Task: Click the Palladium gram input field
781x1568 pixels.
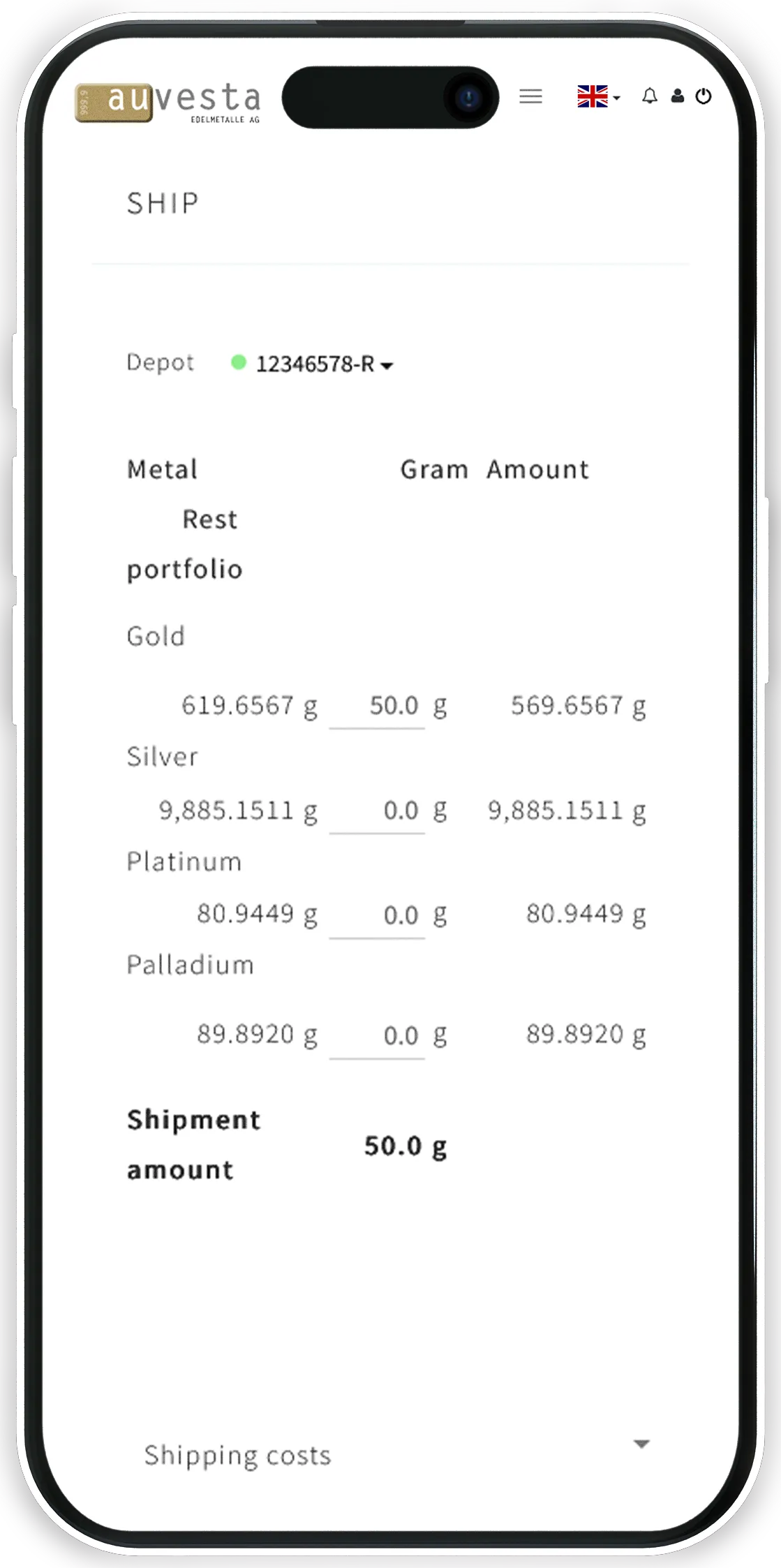Action: tap(377, 1035)
